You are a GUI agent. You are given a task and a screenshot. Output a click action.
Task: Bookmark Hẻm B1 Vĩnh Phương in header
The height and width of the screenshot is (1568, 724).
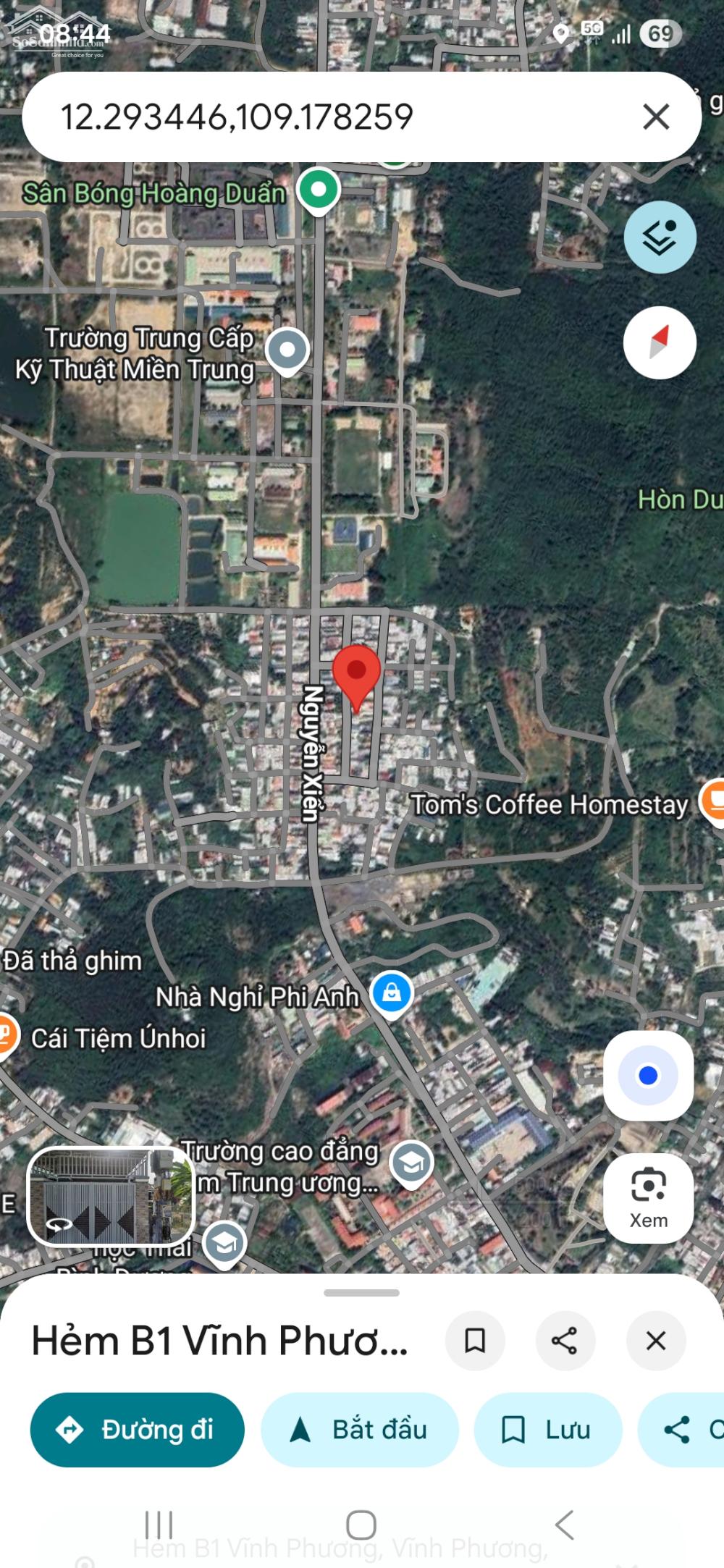pyautogui.click(x=475, y=1341)
